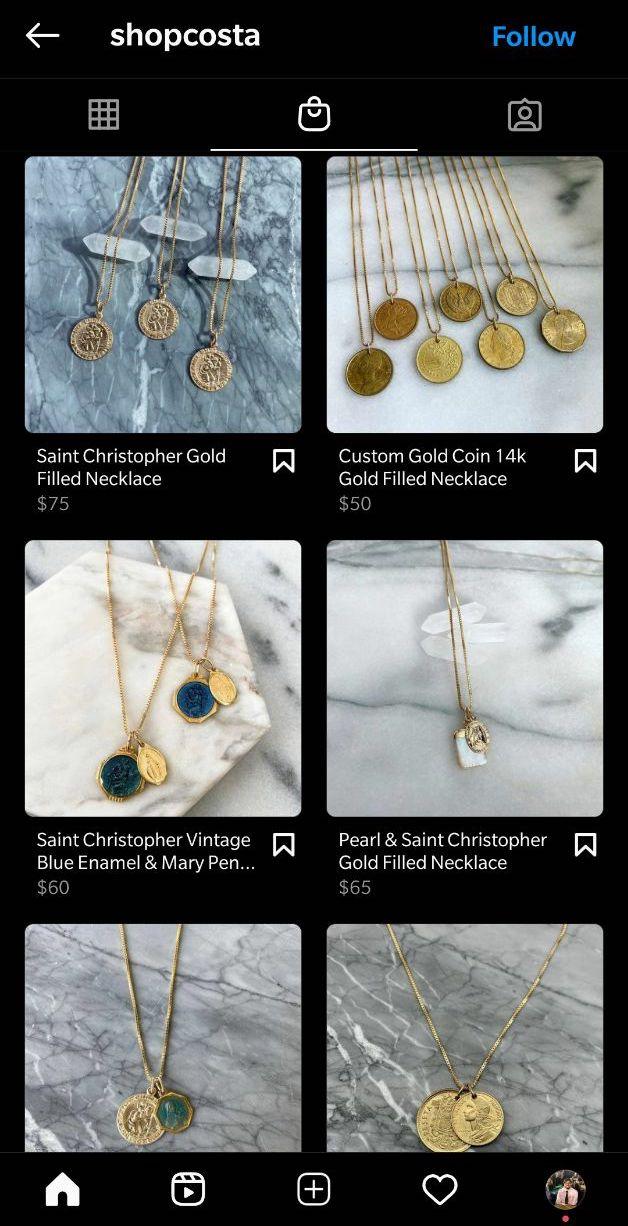Viewport: 628px width, 1226px height.
Task: Open Saint Christopher Vintage Blue Enamel product
Action: (163, 678)
